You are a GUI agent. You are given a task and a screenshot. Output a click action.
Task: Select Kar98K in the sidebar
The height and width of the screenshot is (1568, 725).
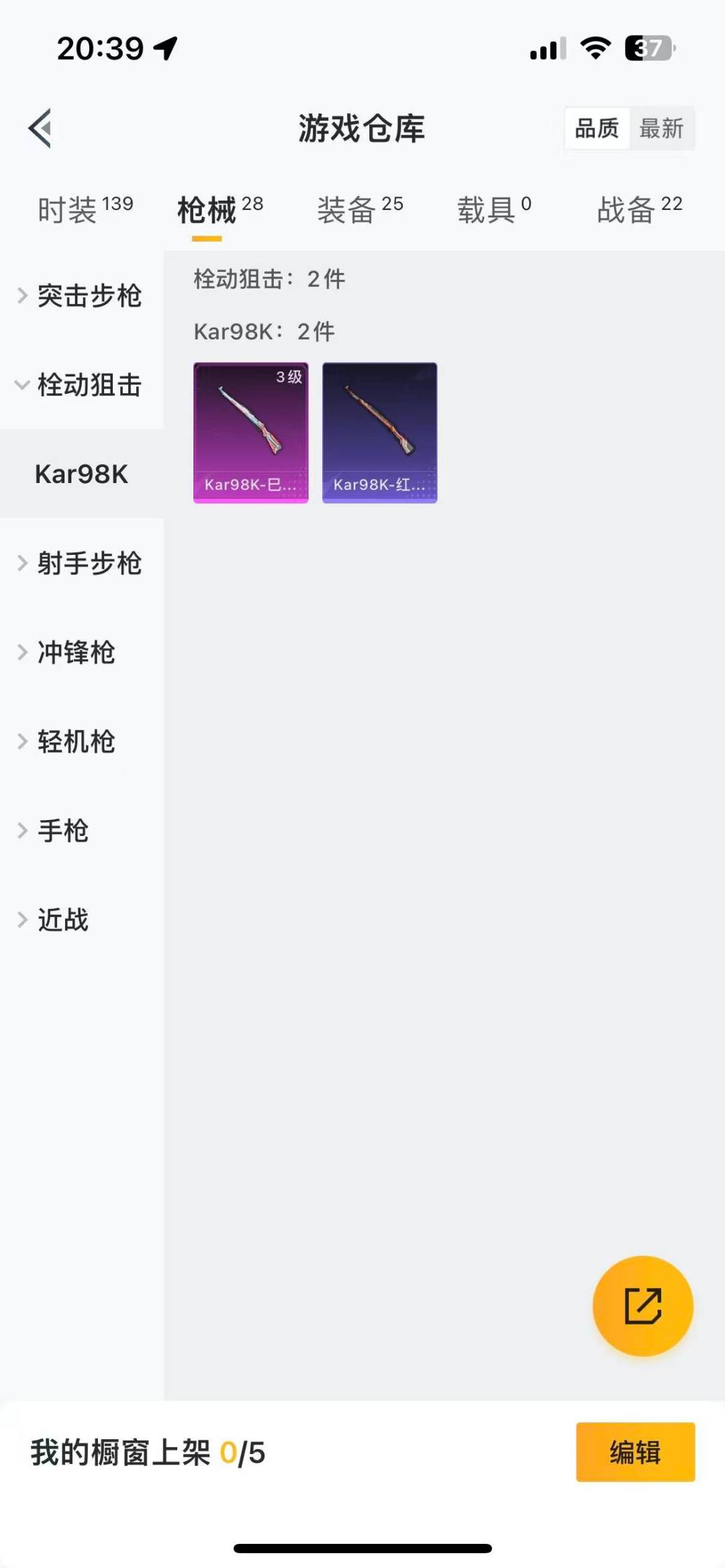81,474
